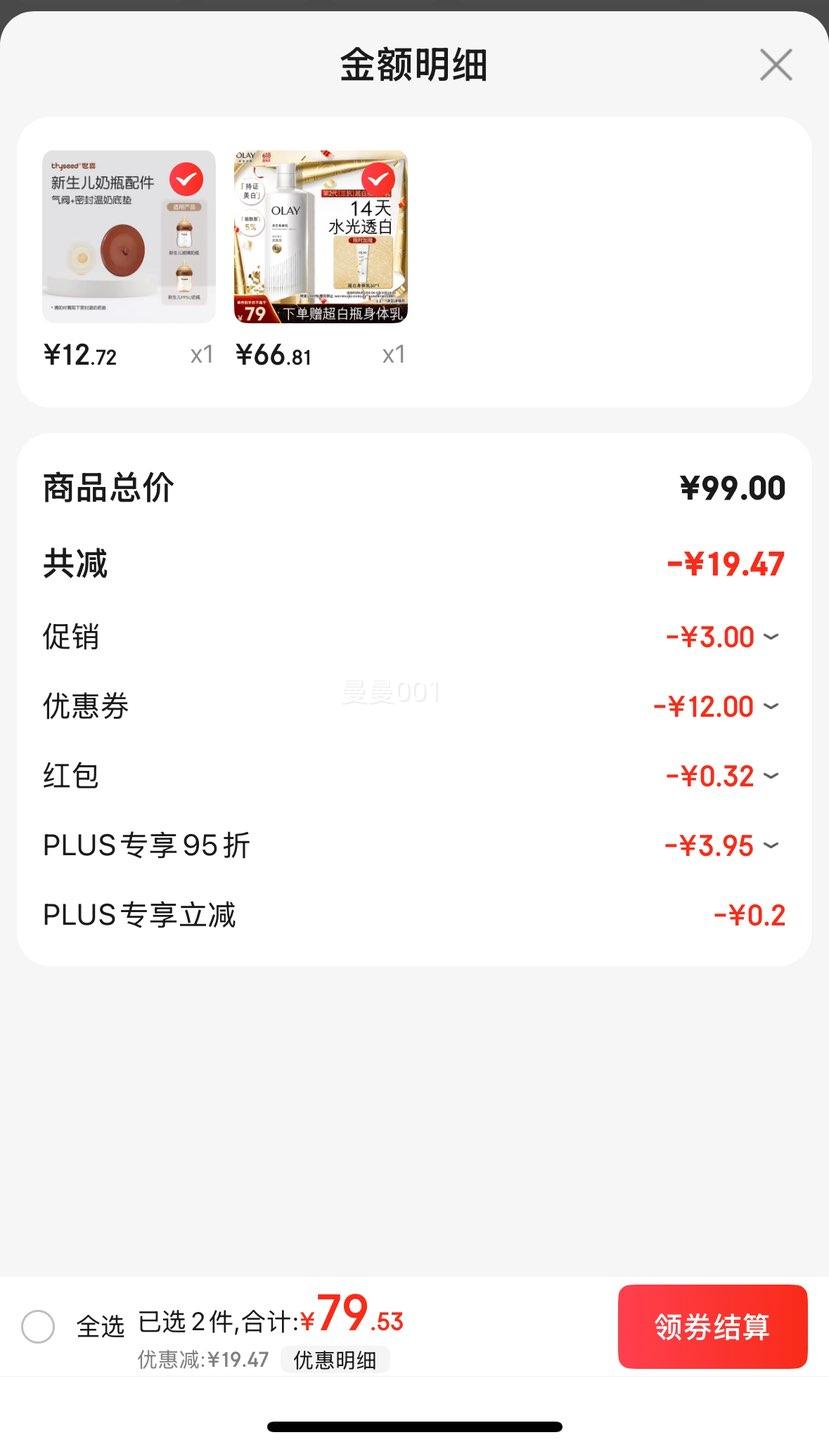829x1449 pixels.
Task: Expand the 红包 red packet breakdown
Action: tap(773, 776)
